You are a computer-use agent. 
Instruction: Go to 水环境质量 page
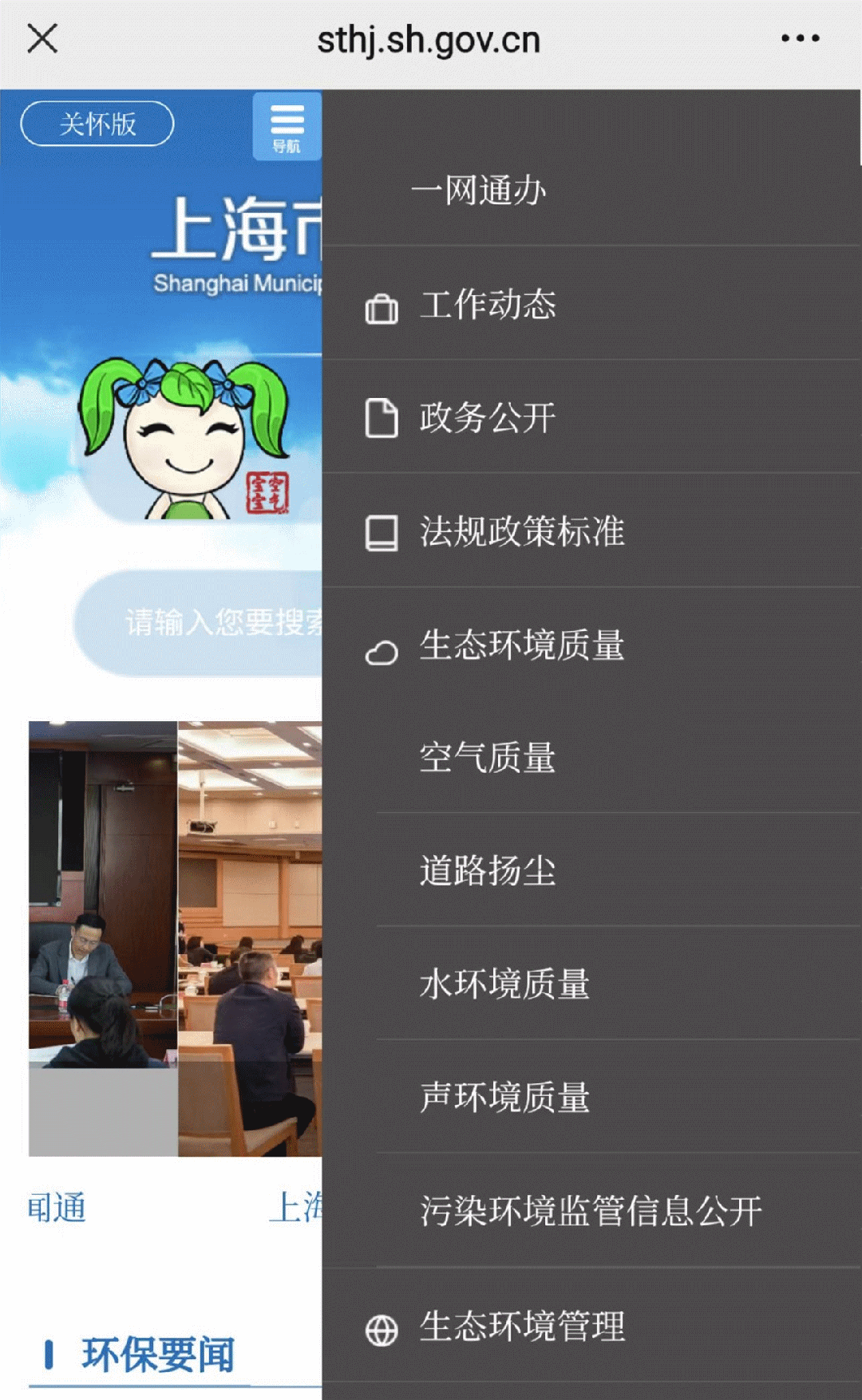[504, 984]
